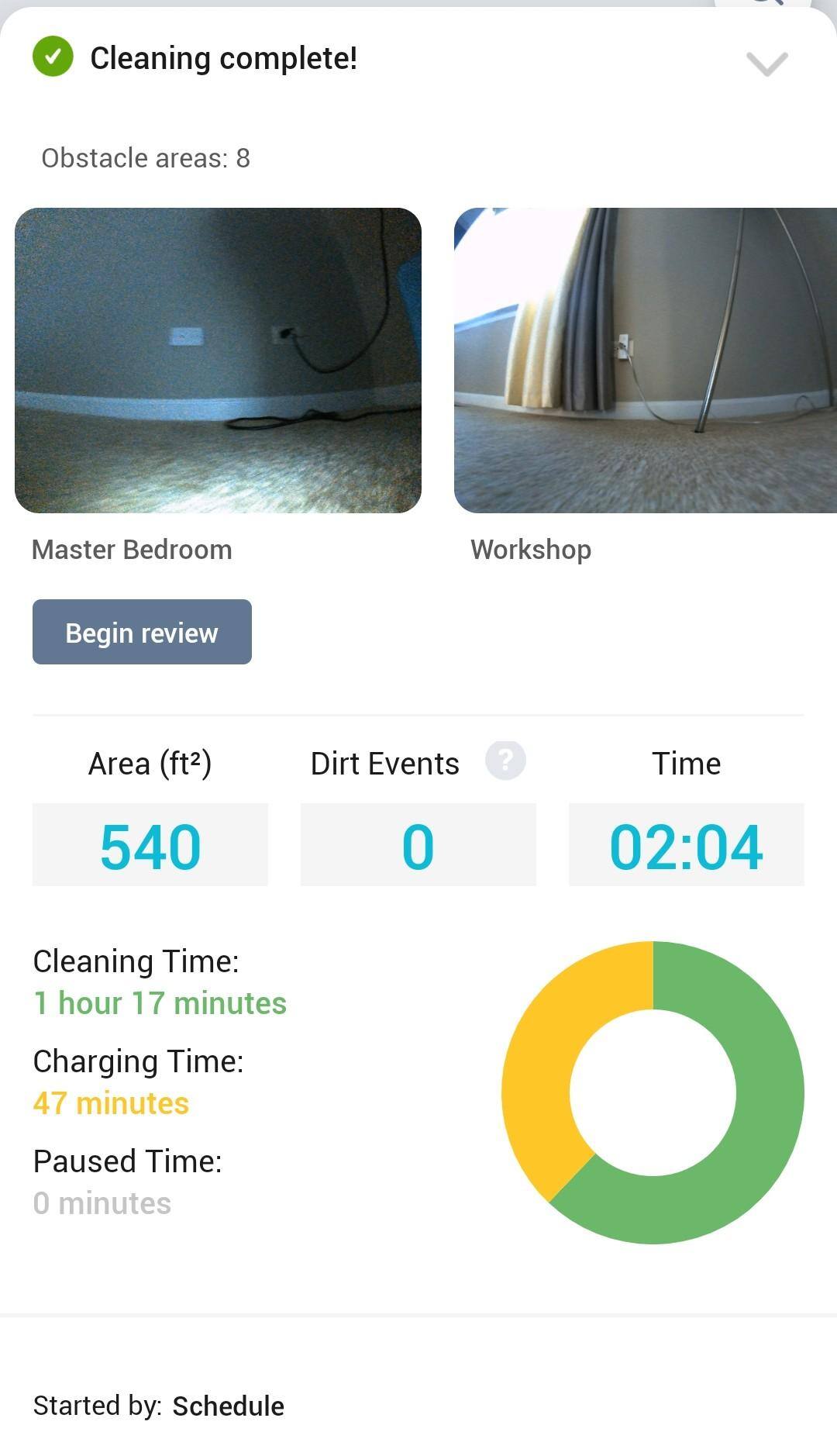Collapse the Cleaning complete panel
This screenshot has height=1456, width=837.
[766, 63]
